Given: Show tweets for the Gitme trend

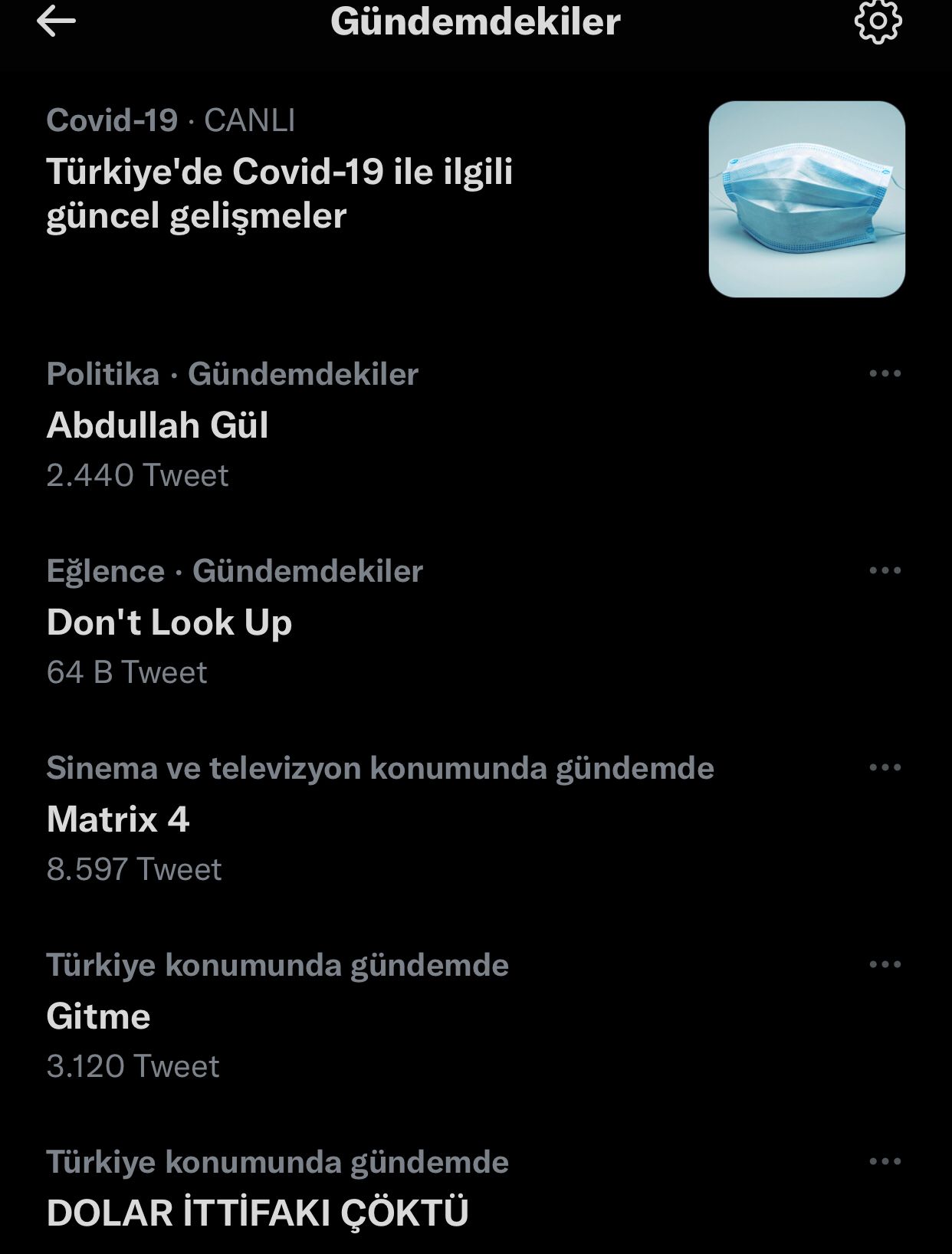Looking at the screenshot, I should tap(99, 1016).
